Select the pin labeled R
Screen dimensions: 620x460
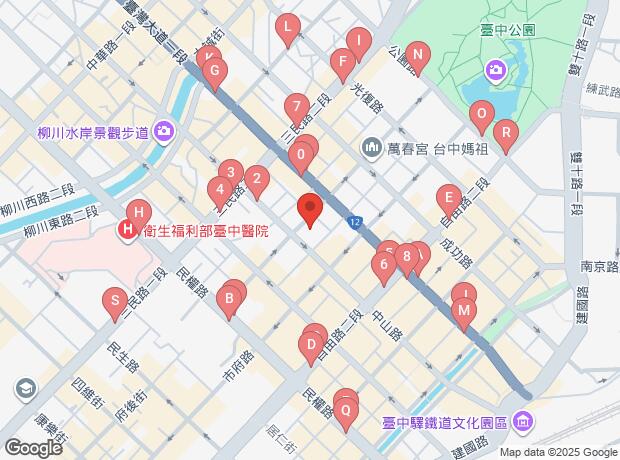[x=506, y=132]
